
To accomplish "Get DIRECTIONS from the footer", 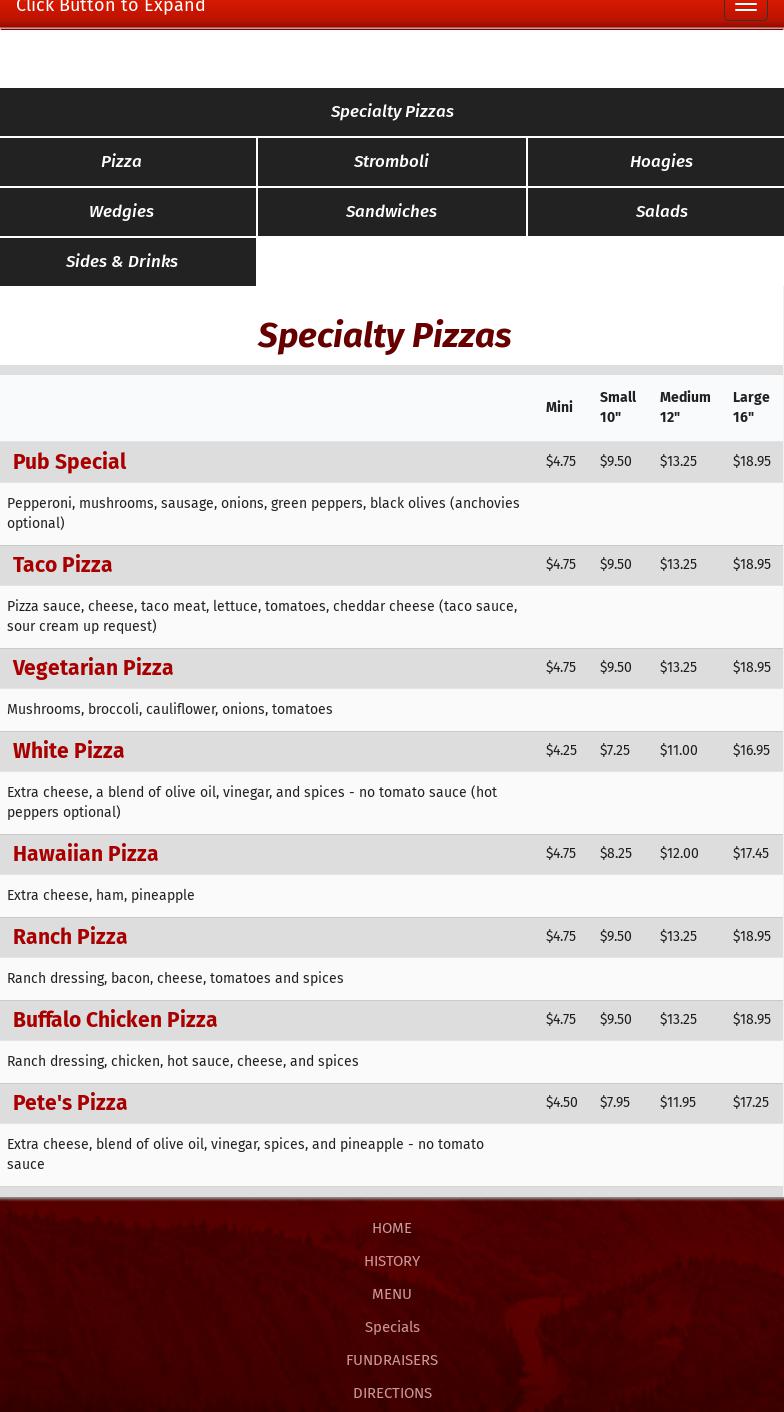I will 392,1393.
